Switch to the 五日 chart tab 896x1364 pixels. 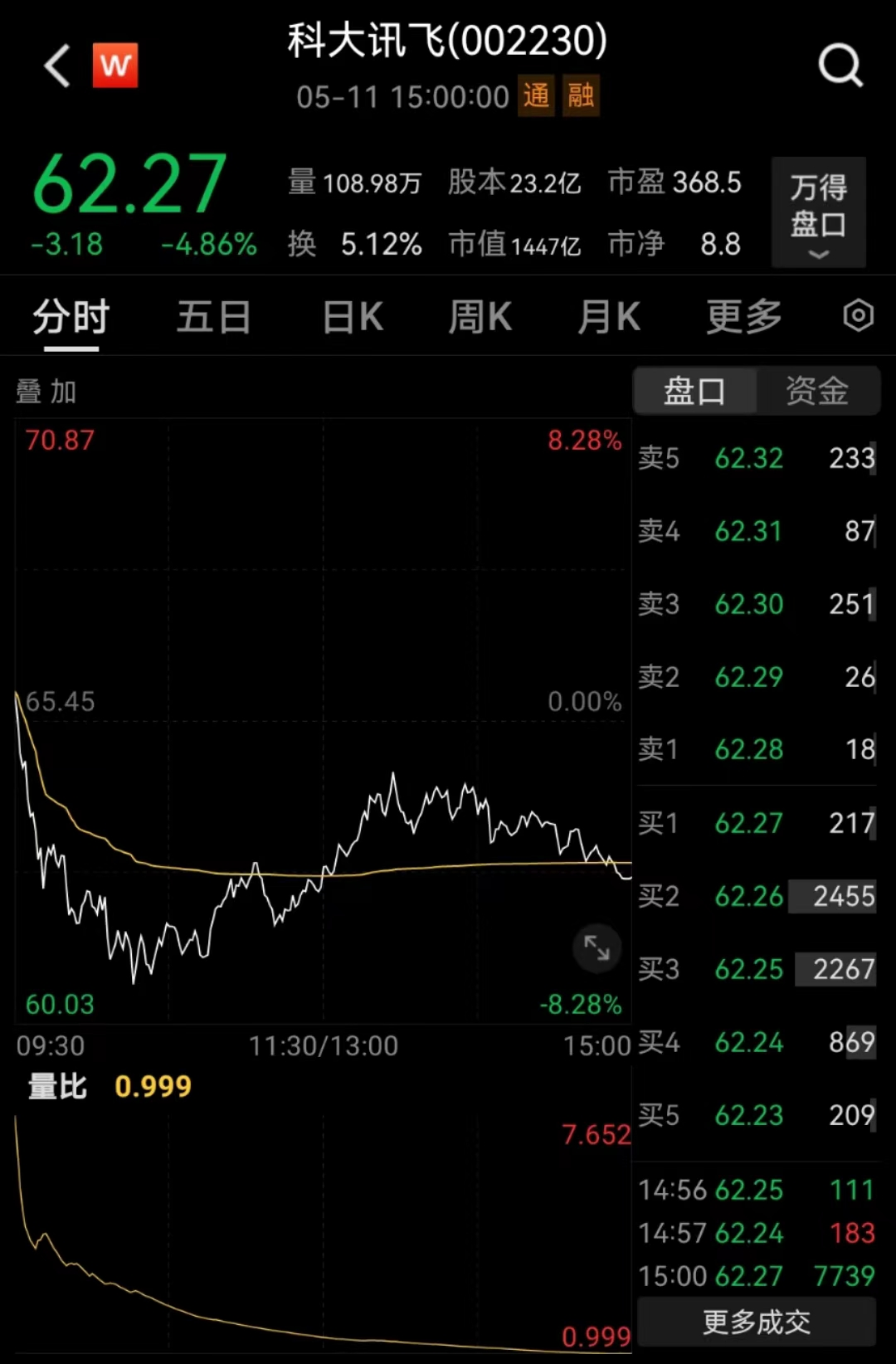213,317
